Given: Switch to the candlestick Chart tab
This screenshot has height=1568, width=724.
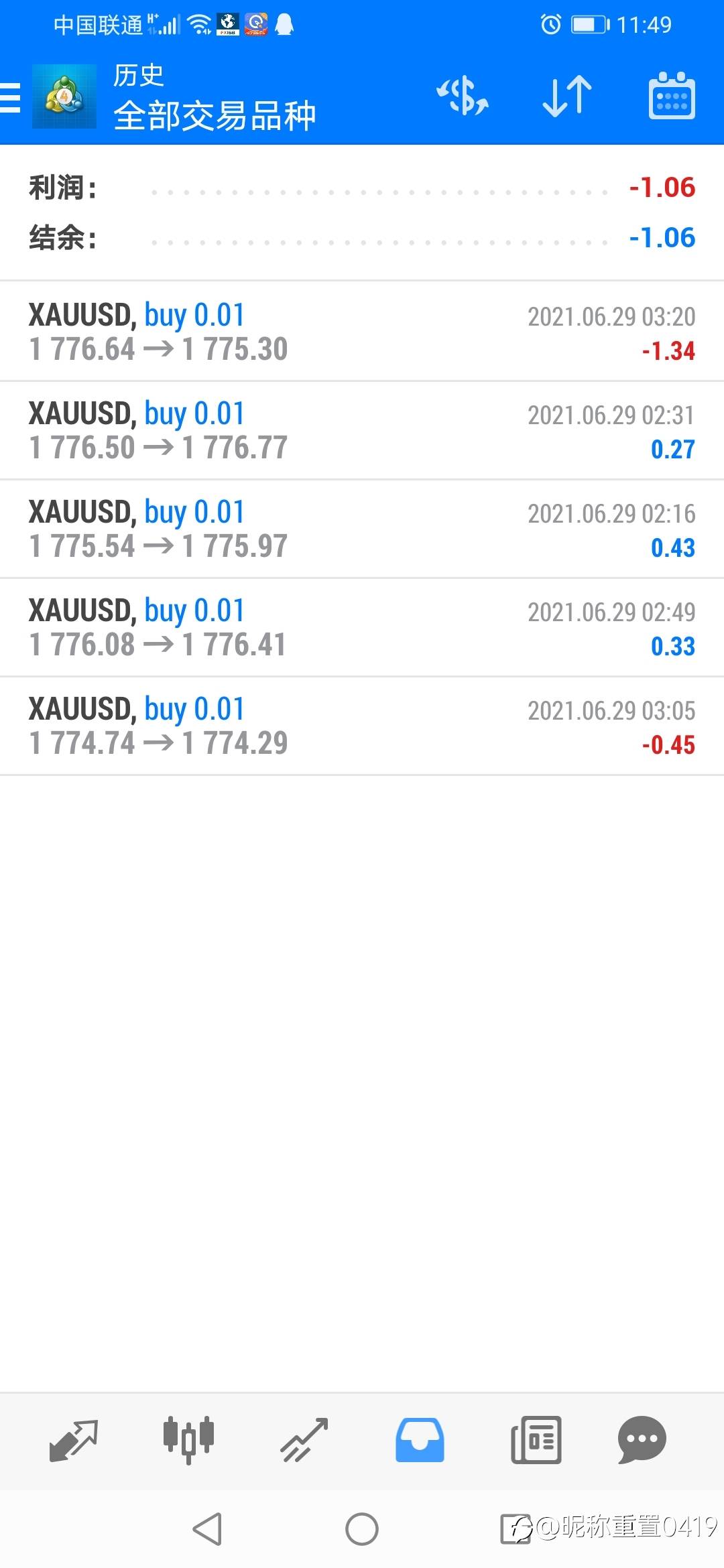Looking at the screenshot, I should 188,1440.
